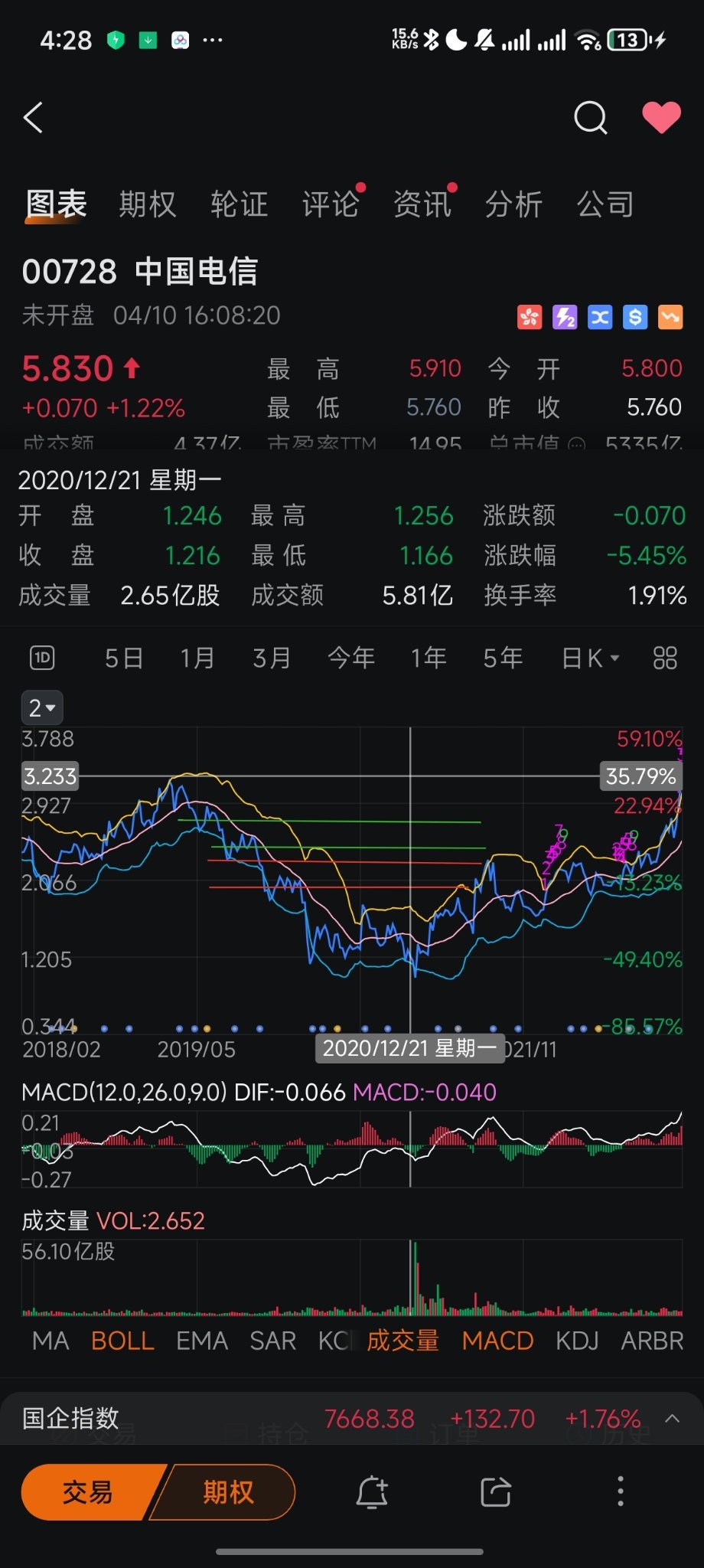Toggle the BOLL indicator overlay

pos(122,1341)
